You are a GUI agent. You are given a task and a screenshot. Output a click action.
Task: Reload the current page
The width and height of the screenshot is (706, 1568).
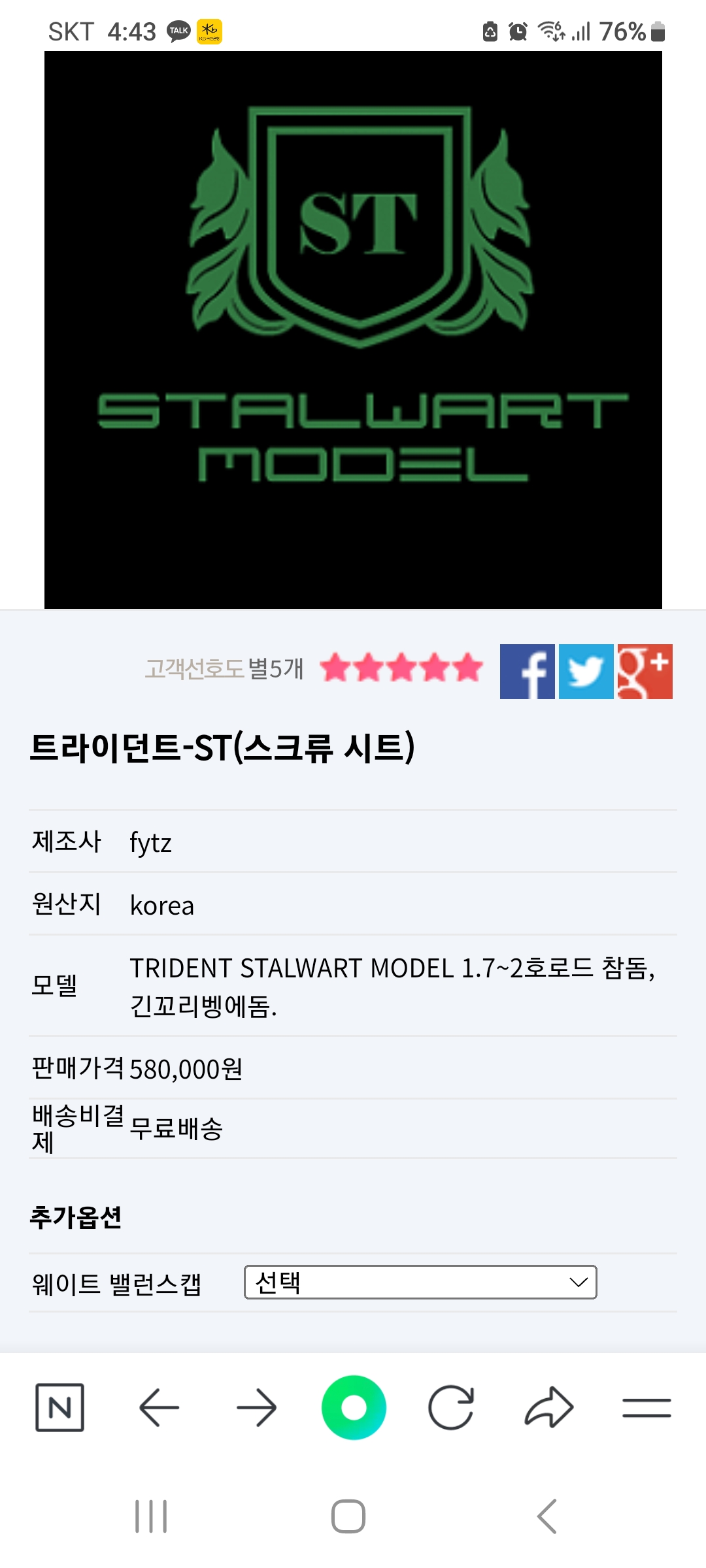(451, 1407)
